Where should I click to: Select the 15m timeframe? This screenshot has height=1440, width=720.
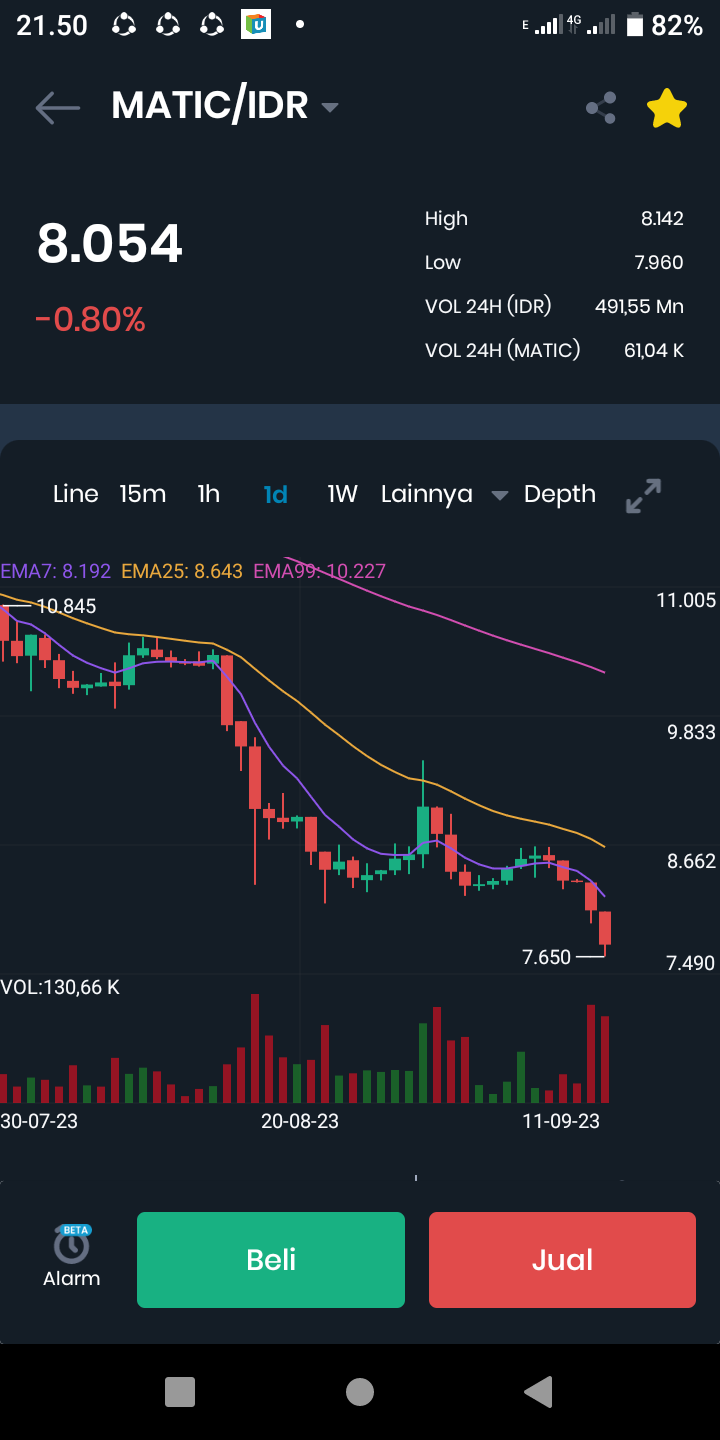[143, 494]
